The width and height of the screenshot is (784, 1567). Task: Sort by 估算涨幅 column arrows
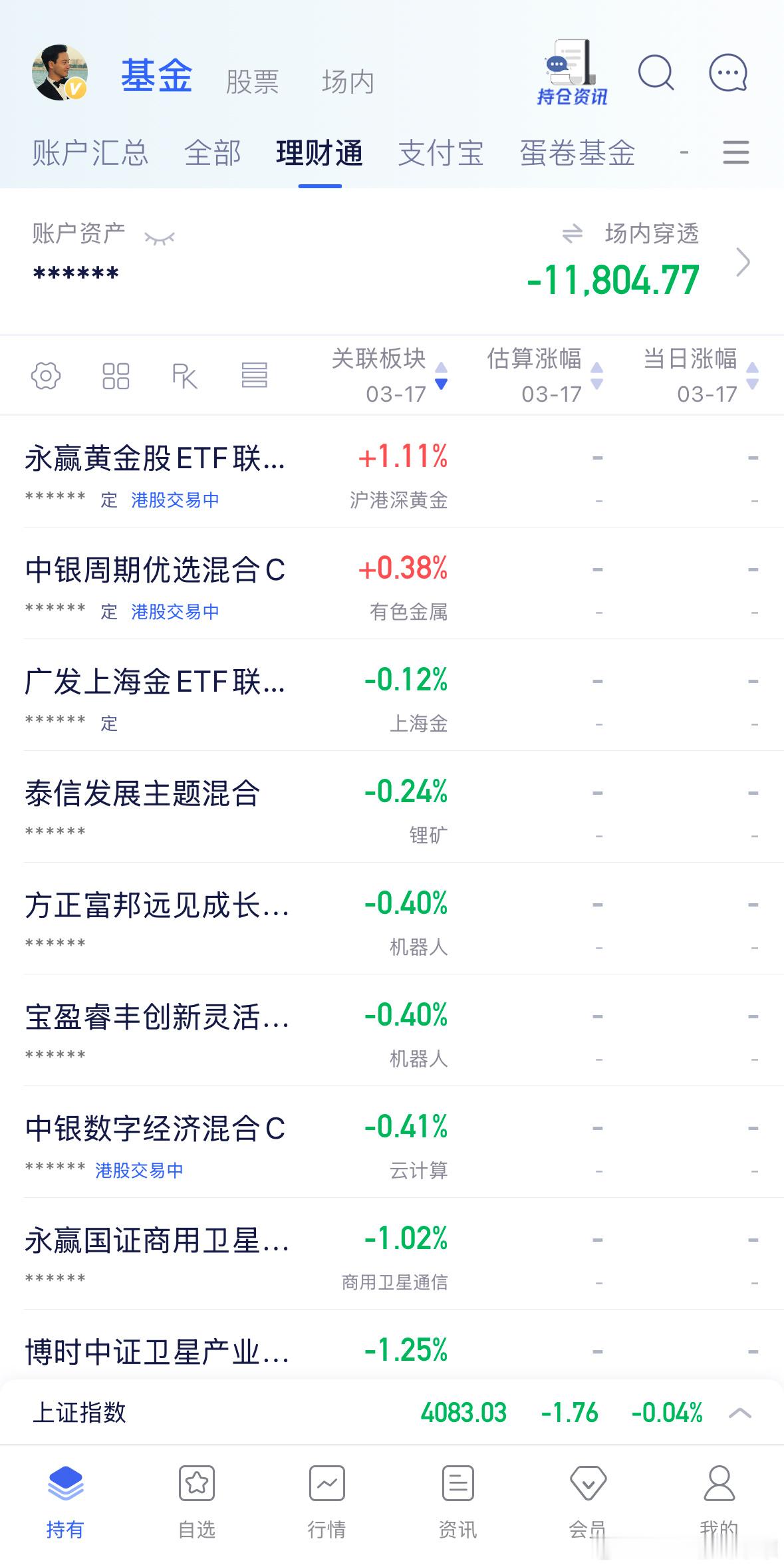click(596, 376)
